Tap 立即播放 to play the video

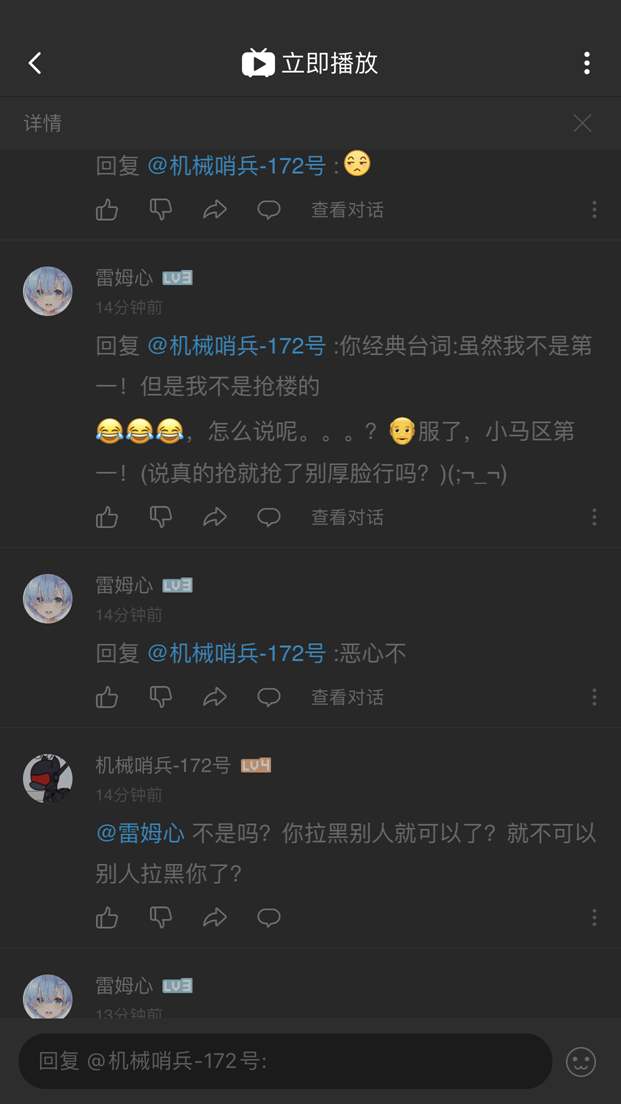310,63
